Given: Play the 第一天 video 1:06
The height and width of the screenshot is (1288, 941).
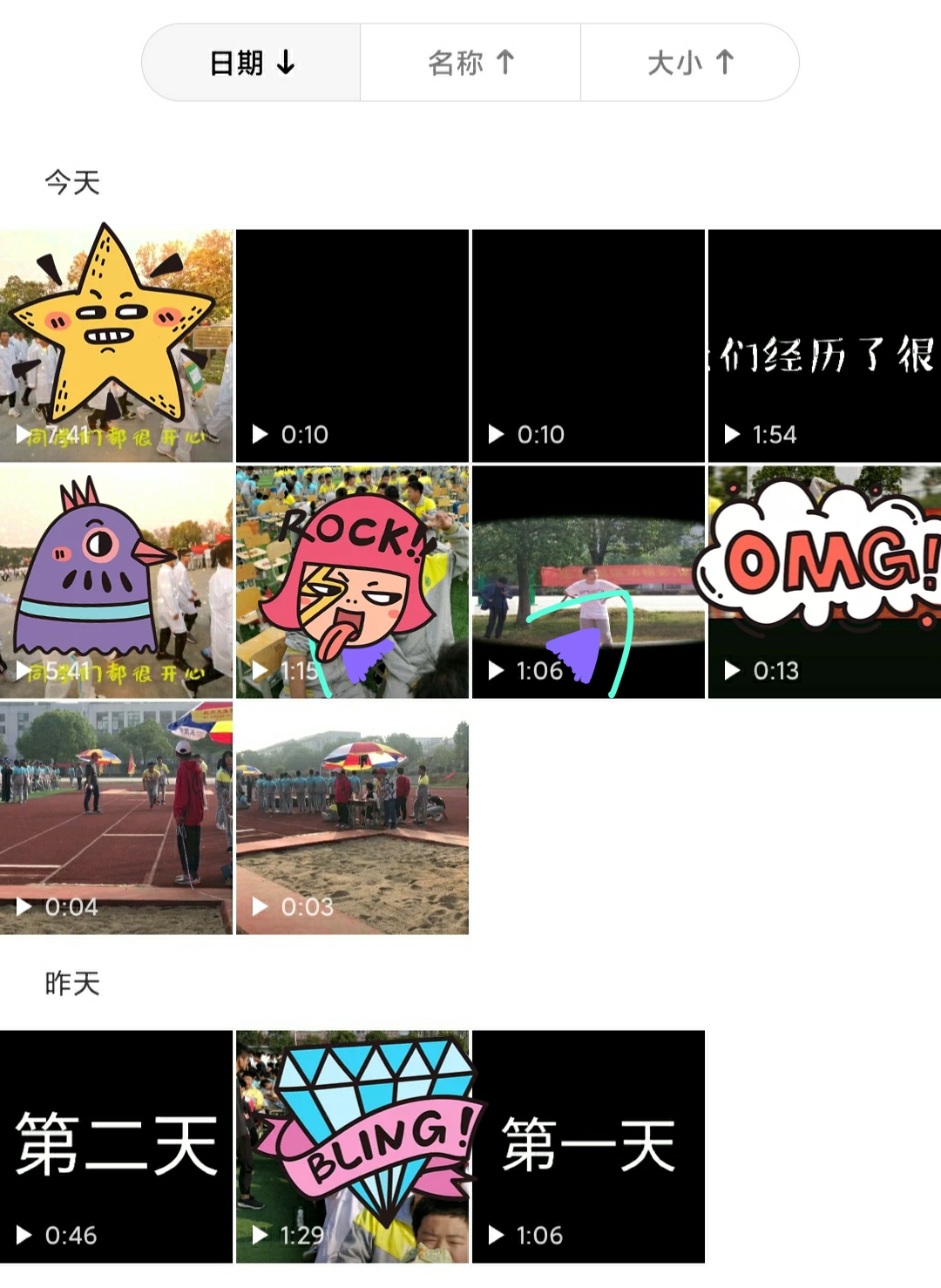Looking at the screenshot, I should (x=588, y=1147).
